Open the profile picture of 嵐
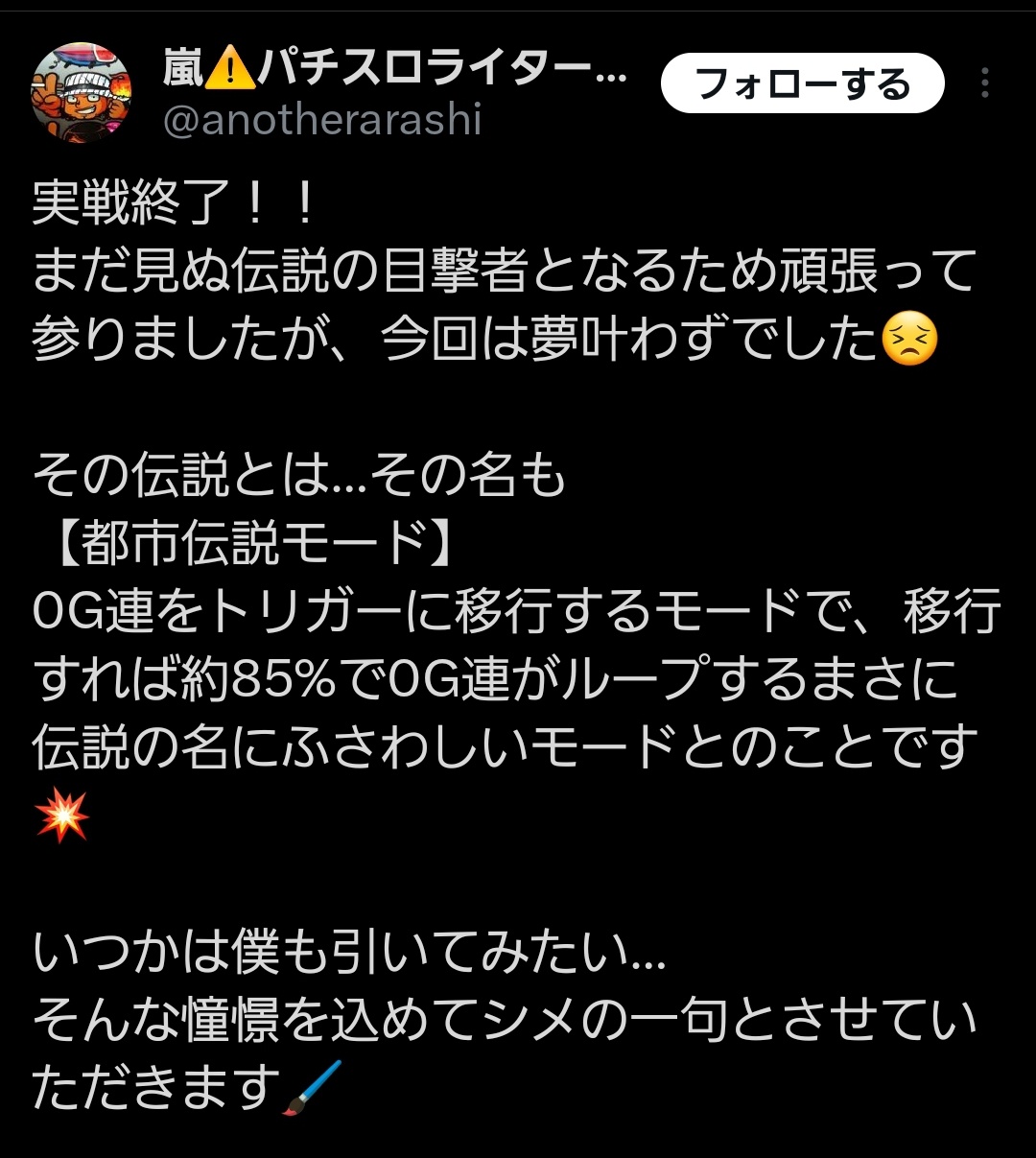This screenshot has width=1036, height=1158. [82, 93]
